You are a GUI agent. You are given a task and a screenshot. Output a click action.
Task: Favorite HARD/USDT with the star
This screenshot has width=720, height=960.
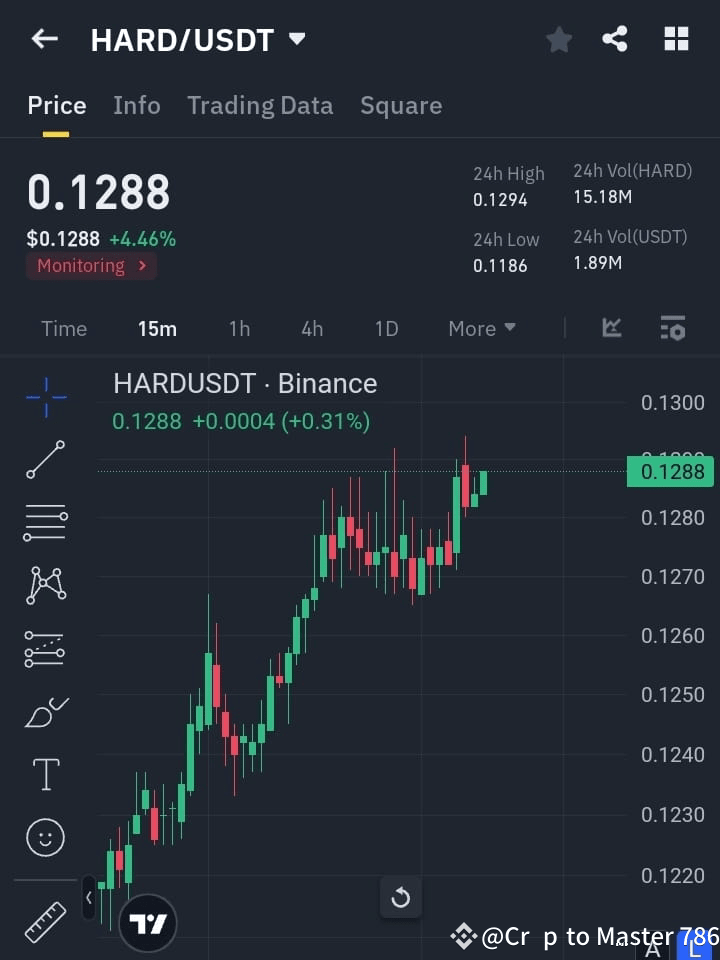click(558, 39)
